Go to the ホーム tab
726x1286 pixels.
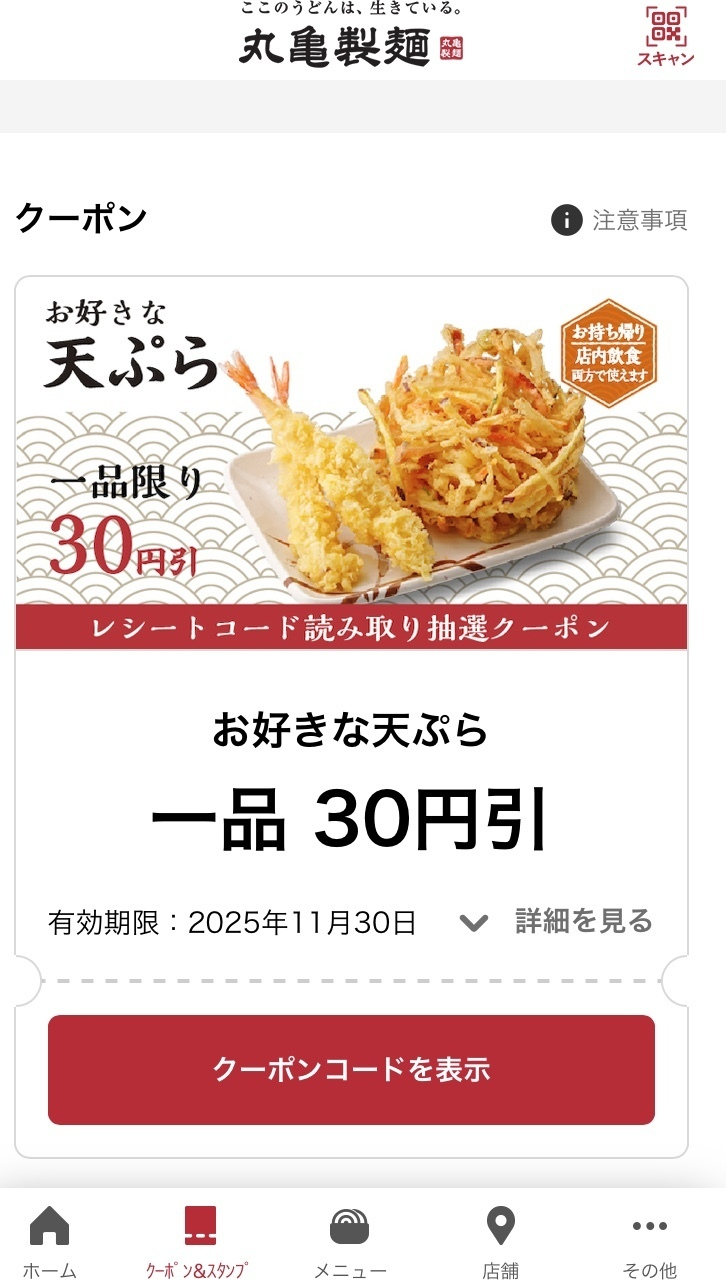(x=49, y=1240)
